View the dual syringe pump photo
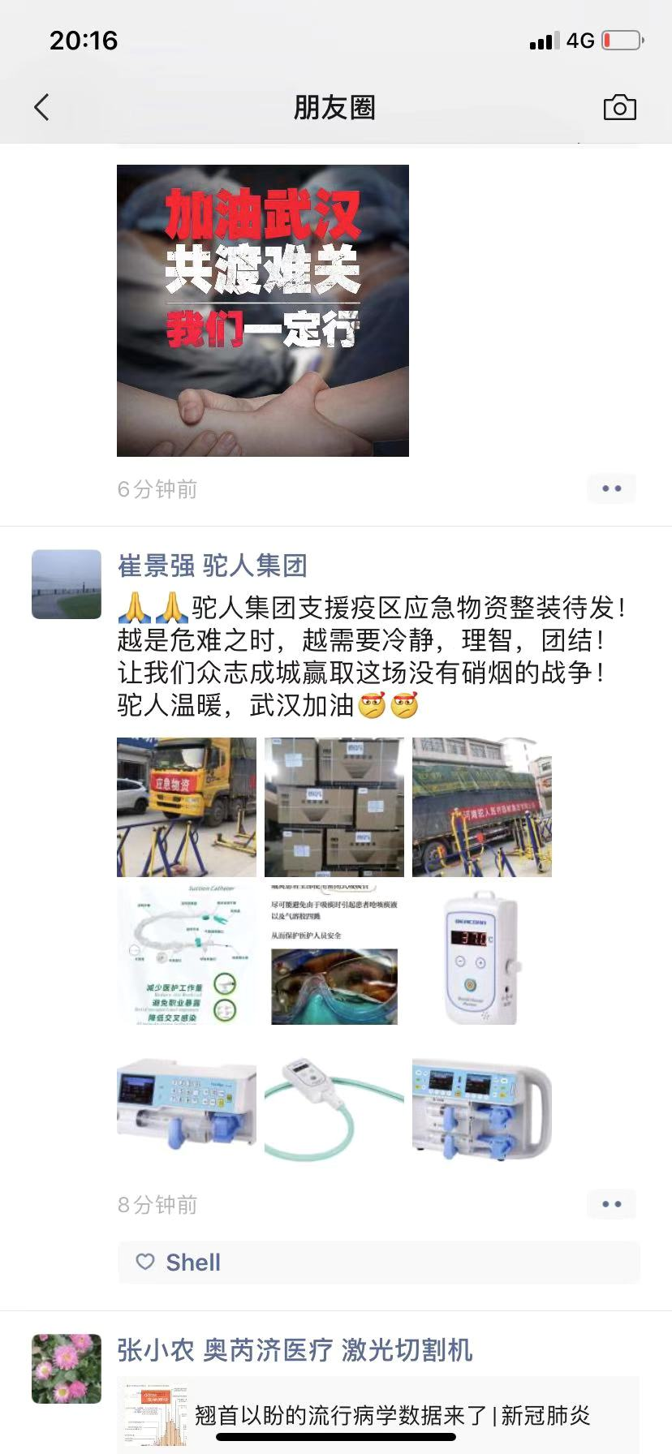Image resolution: width=672 pixels, height=1454 pixels. coord(481,1103)
